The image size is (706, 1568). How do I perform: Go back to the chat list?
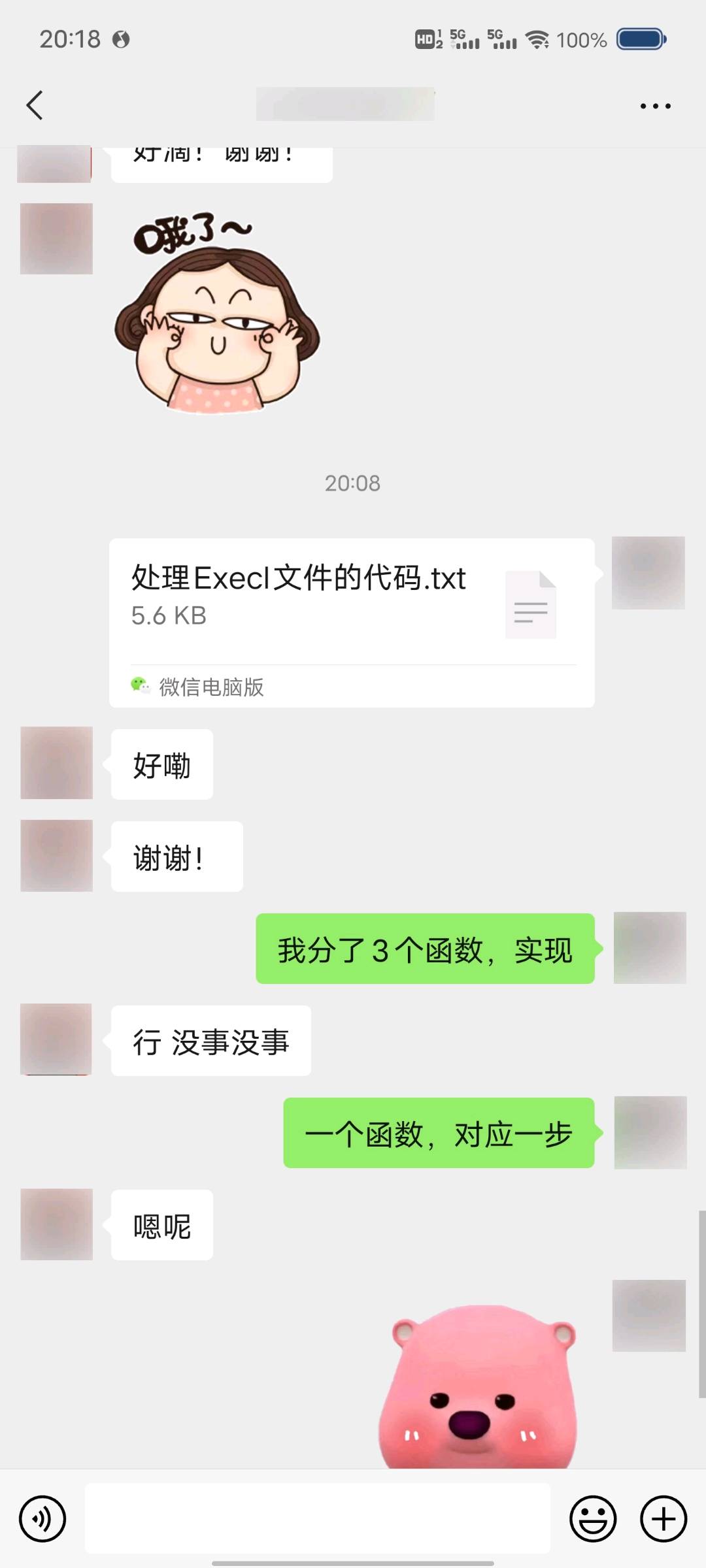tap(35, 105)
